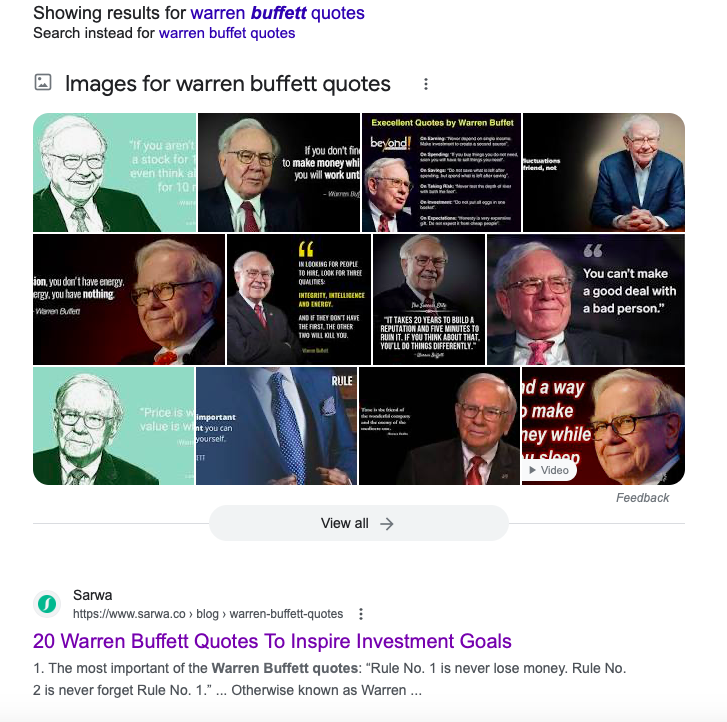
Task: Search instead for 'warren buffet quotes'
Action: [x=227, y=33]
